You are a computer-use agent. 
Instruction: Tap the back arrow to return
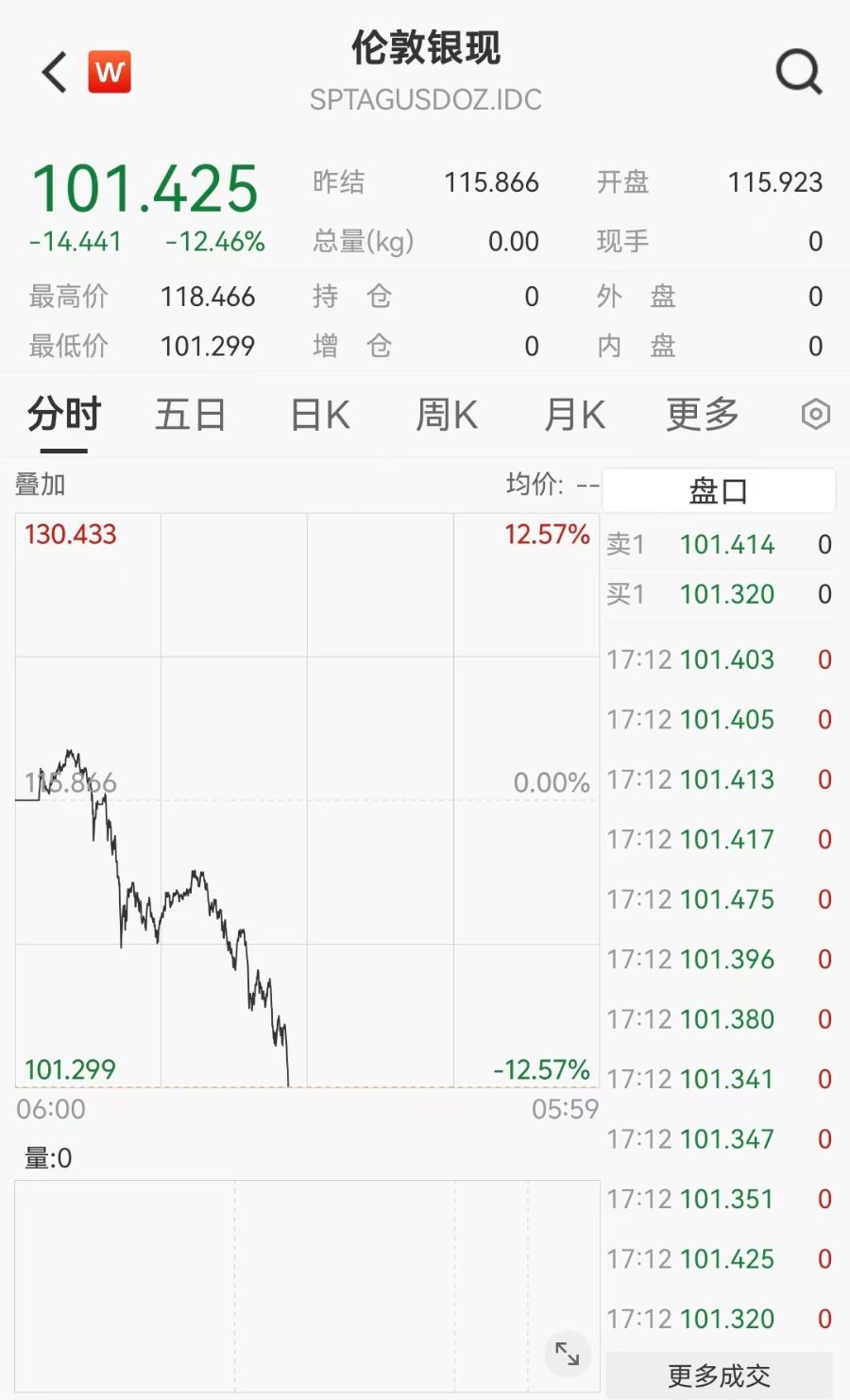[52, 71]
